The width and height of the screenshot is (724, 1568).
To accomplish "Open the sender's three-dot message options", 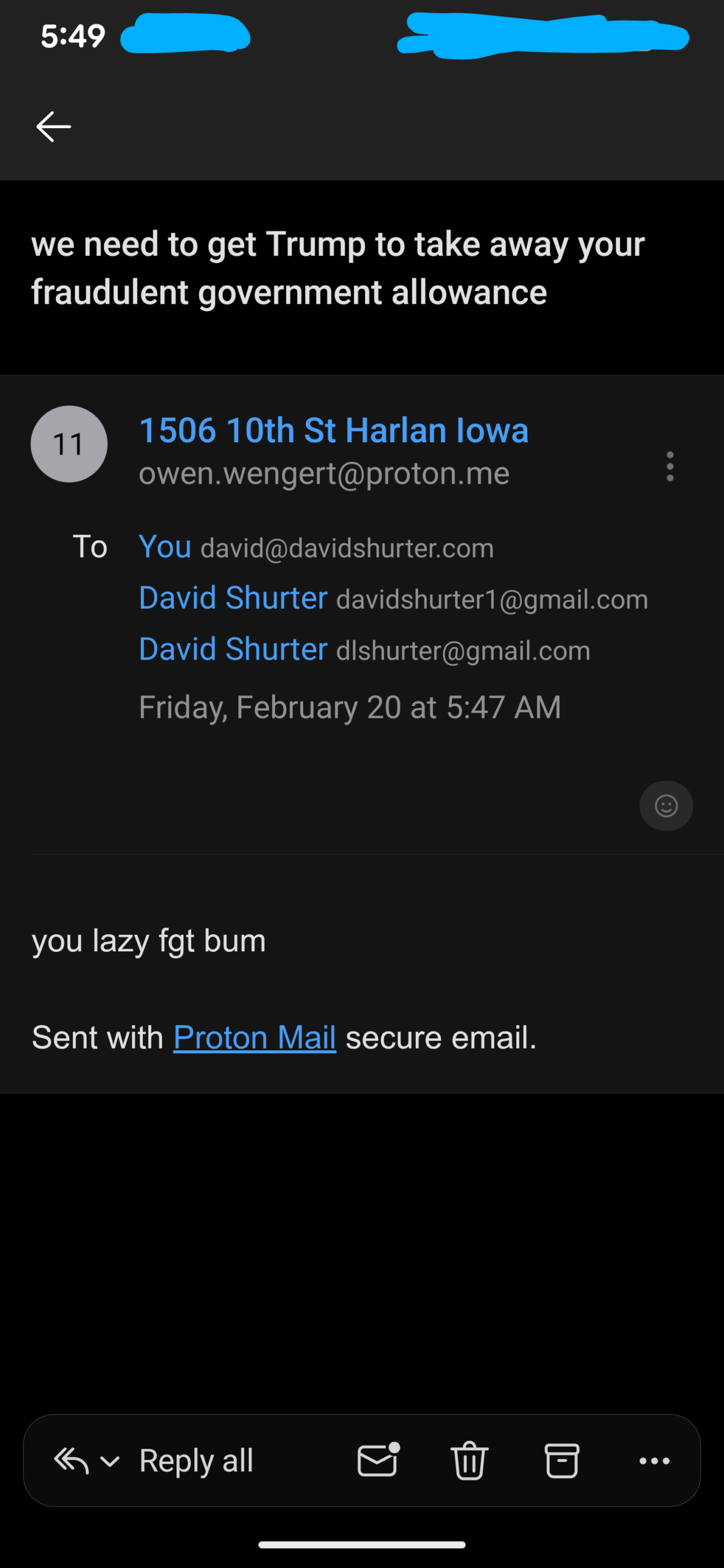I will click(x=669, y=467).
